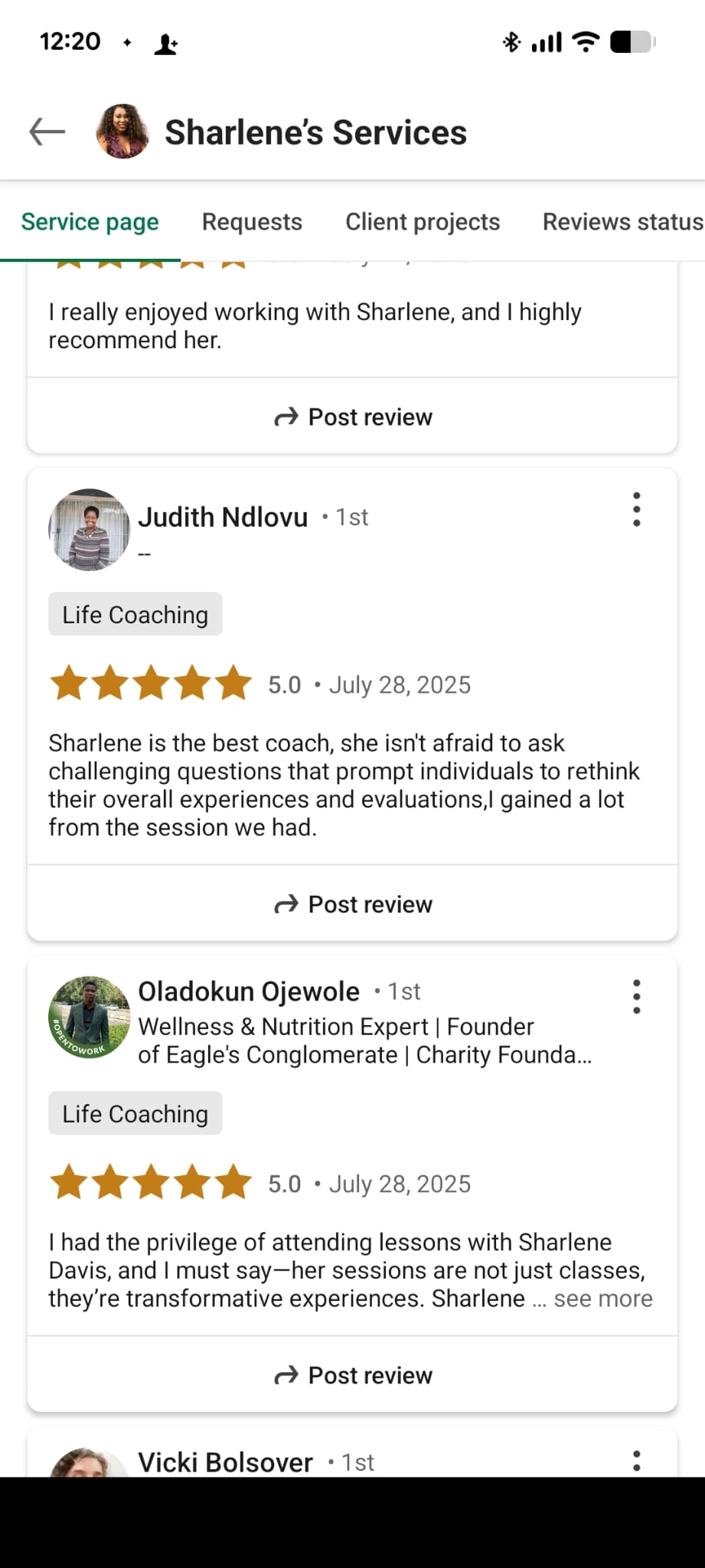
Task: Open the Client projects tab
Action: tap(423, 222)
